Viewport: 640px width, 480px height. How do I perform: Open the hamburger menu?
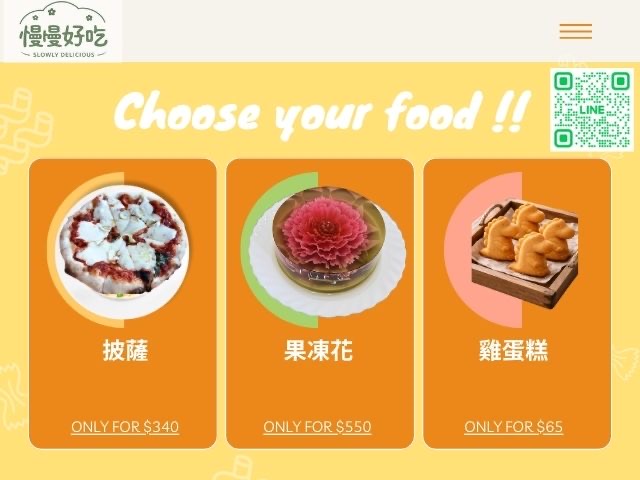pyautogui.click(x=575, y=31)
